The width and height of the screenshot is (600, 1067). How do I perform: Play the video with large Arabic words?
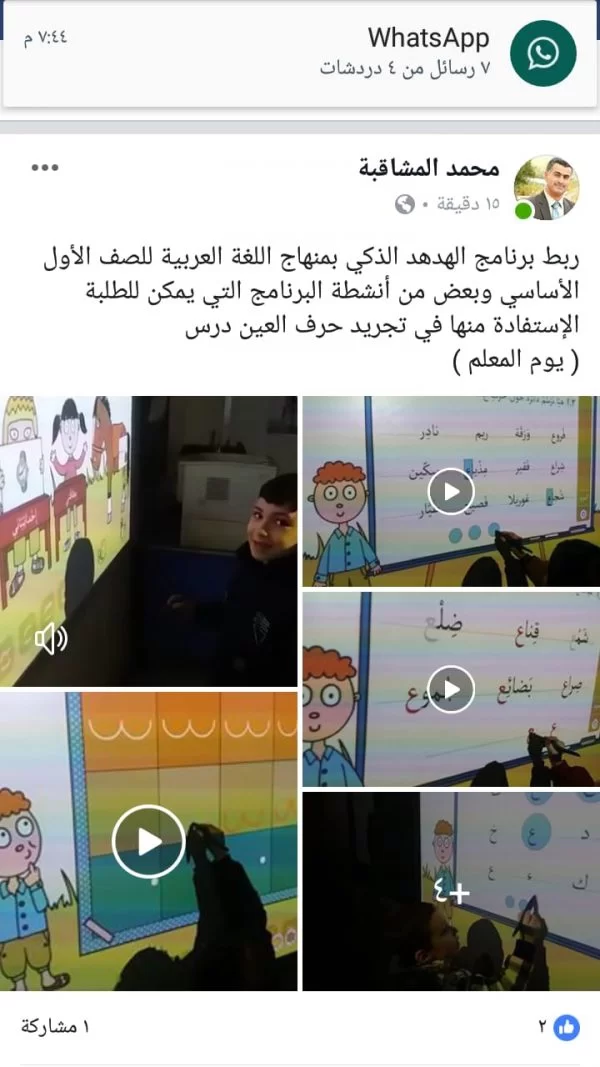[x=451, y=689]
